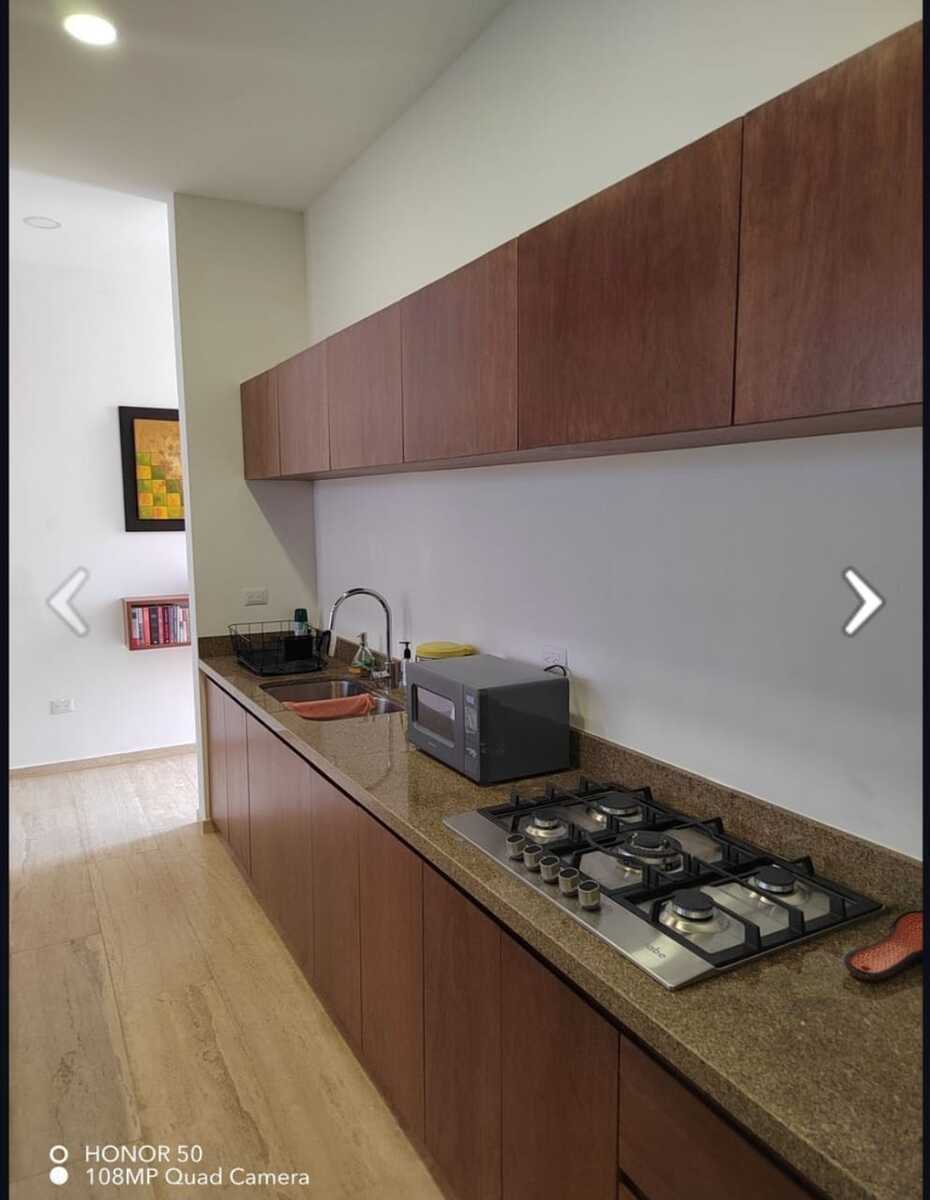Show the next photo
Viewport: 930px width, 1200px height.
pos(862,601)
